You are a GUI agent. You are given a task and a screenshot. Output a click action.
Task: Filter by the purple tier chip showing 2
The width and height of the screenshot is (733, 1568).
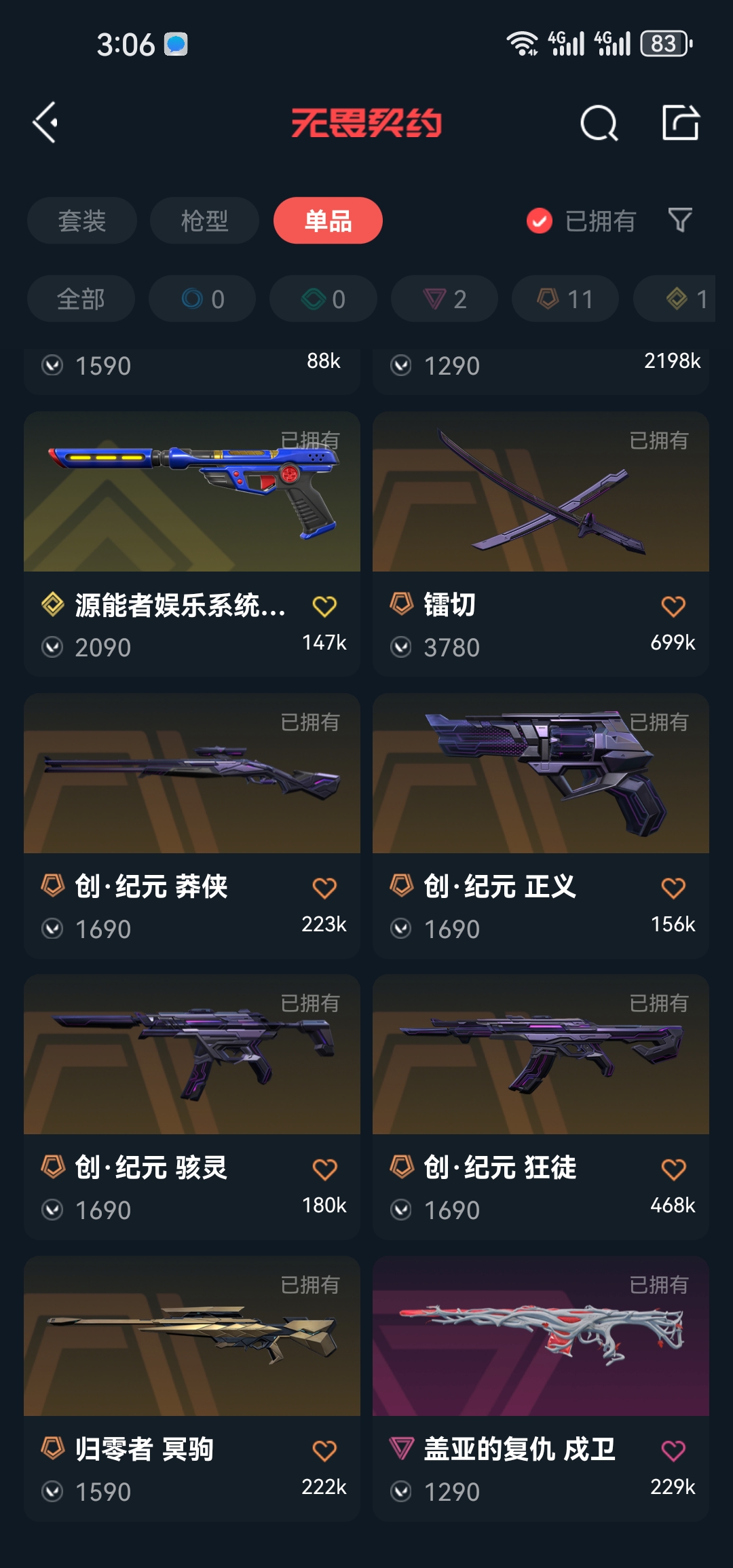pos(445,299)
